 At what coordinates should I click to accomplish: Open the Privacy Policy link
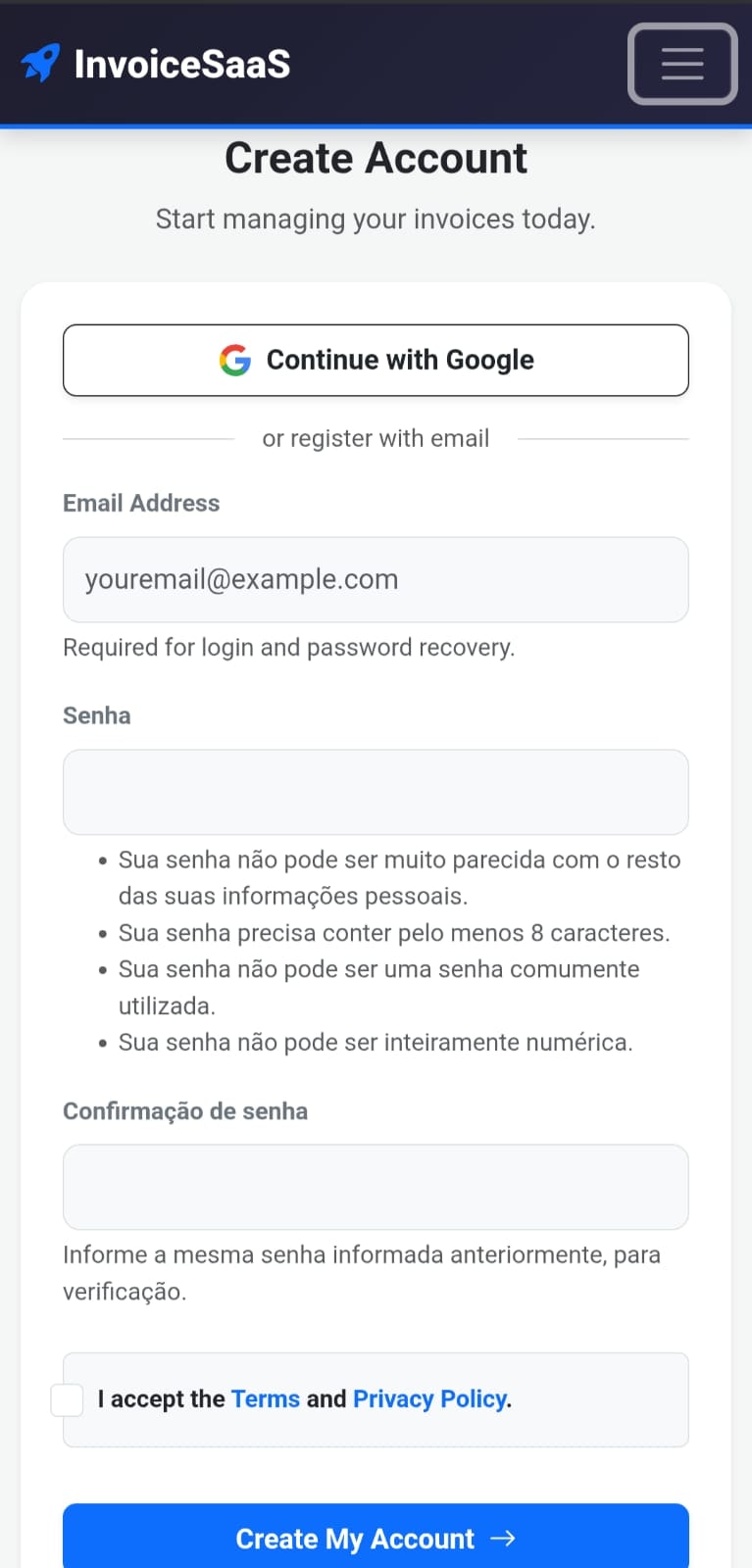tap(429, 1398)
